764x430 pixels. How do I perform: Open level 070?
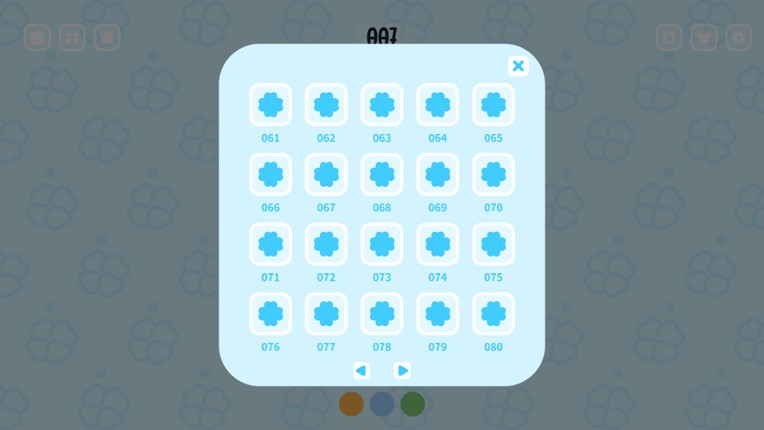[x=493, y=175]
